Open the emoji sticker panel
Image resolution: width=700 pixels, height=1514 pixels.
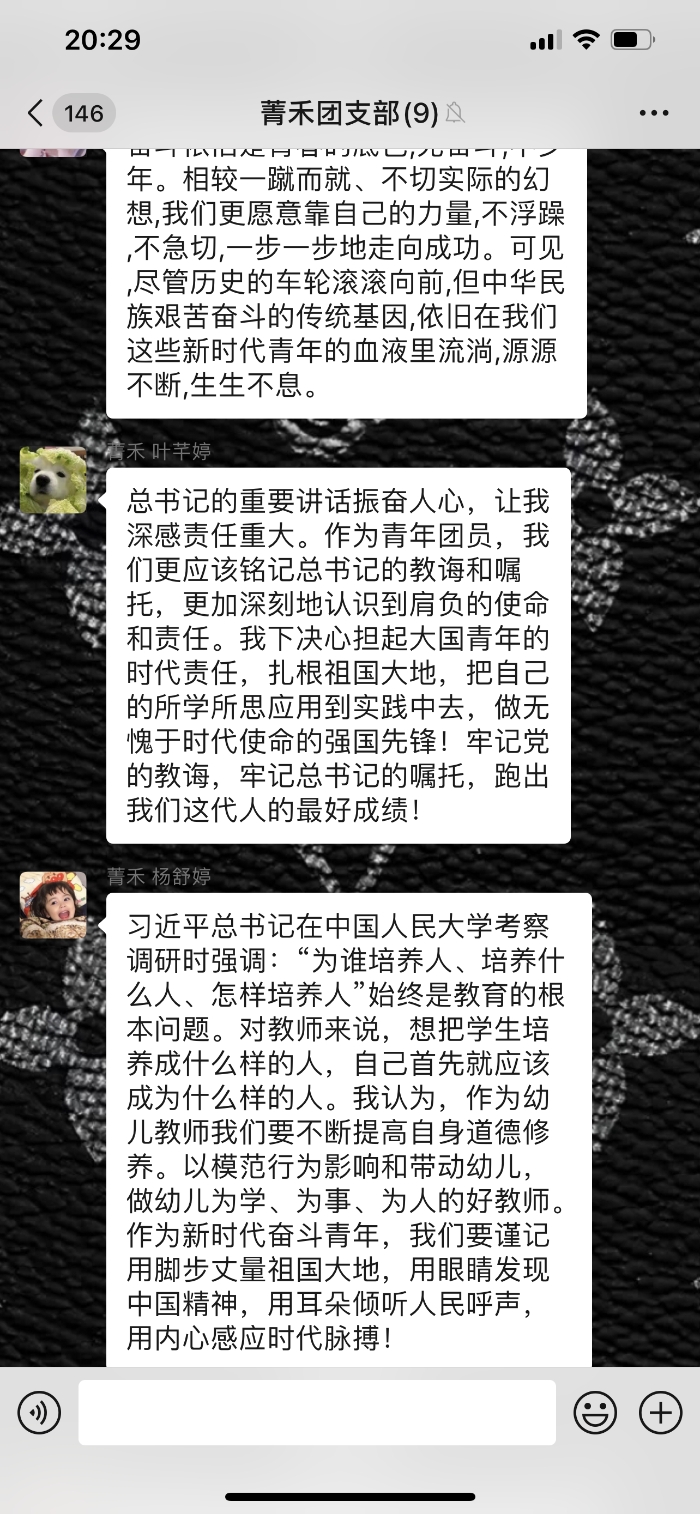(x=595, y=1413)
